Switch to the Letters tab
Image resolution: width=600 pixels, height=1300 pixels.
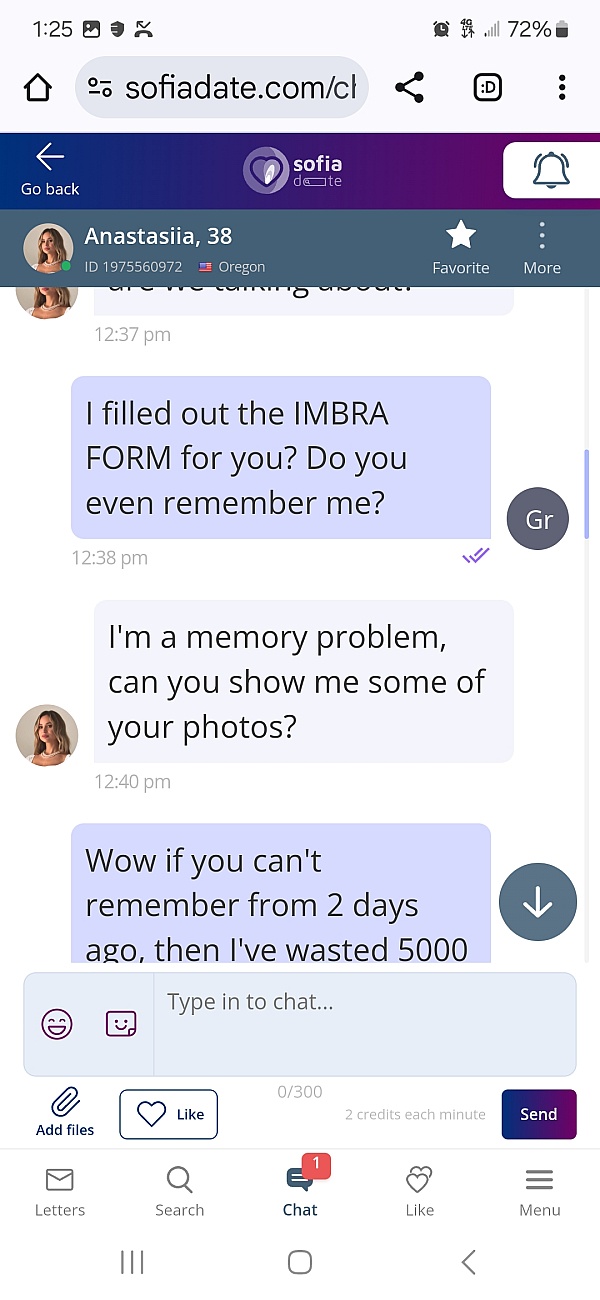(x=60, y=1192)
